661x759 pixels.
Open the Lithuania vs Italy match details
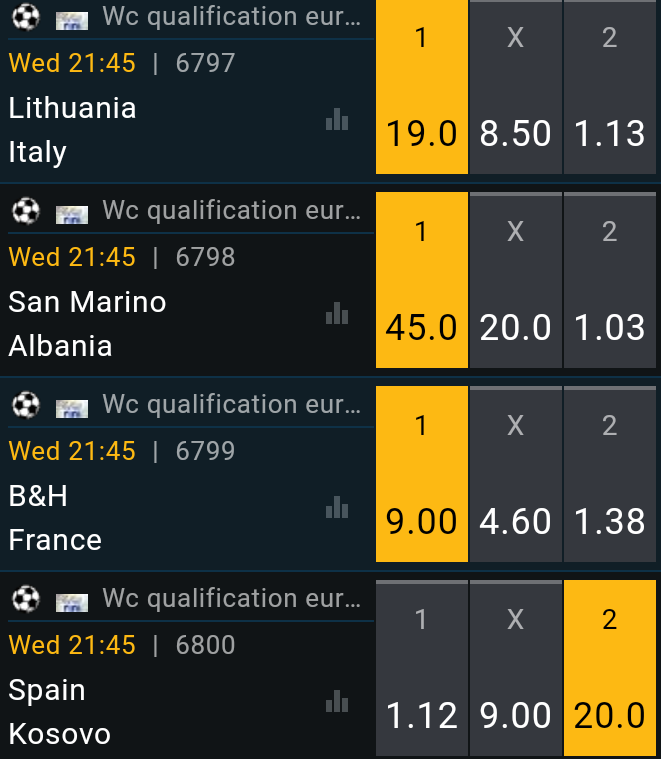tap(72, 130)
